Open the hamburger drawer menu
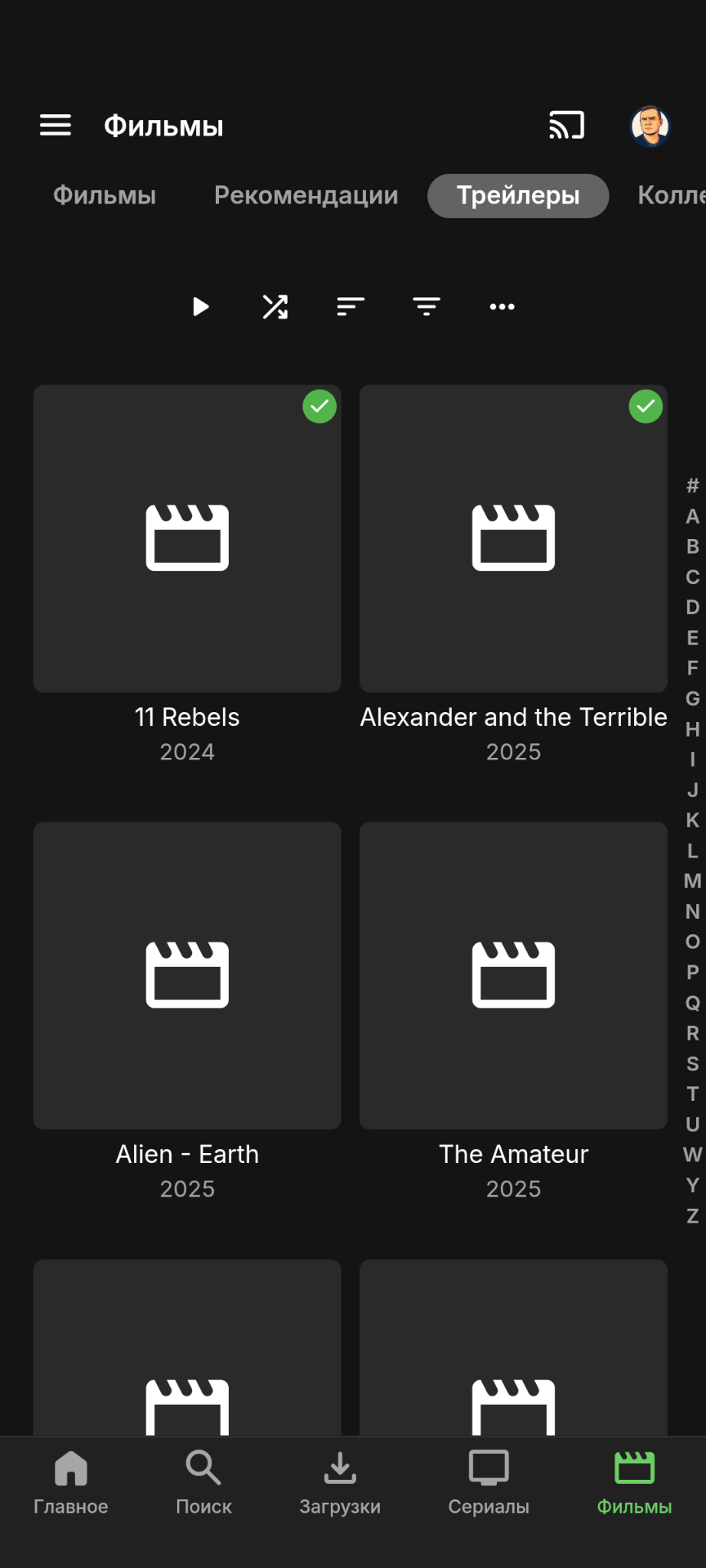 tap(56, 125)
